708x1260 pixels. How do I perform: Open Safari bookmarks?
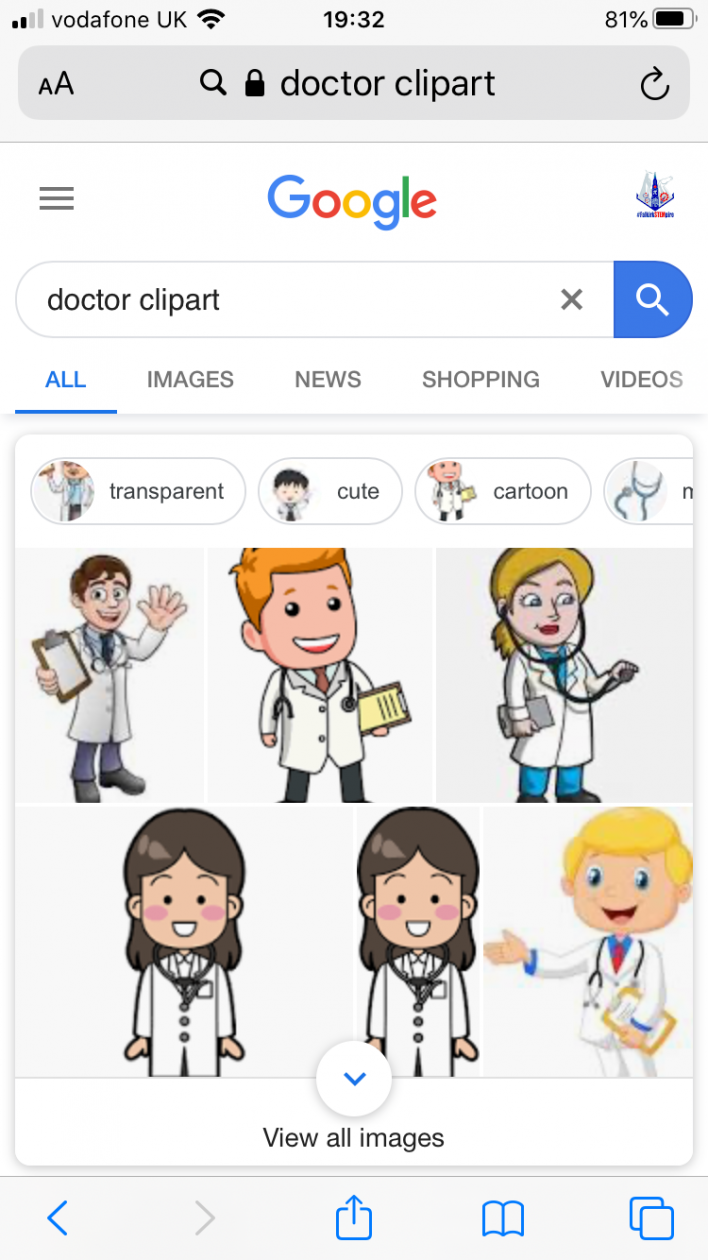click(x=502, y=1218)
